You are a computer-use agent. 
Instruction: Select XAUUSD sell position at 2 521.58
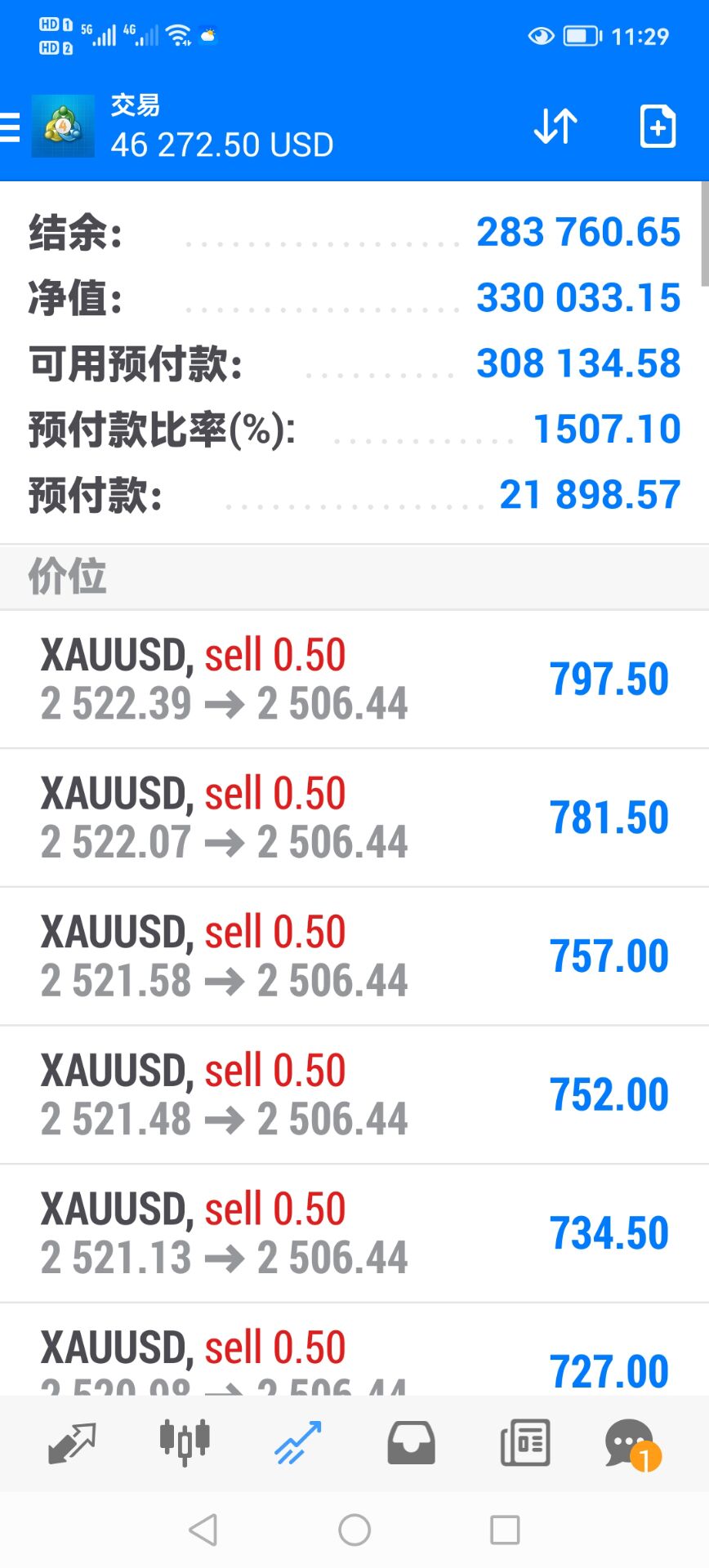coord(354,956)
